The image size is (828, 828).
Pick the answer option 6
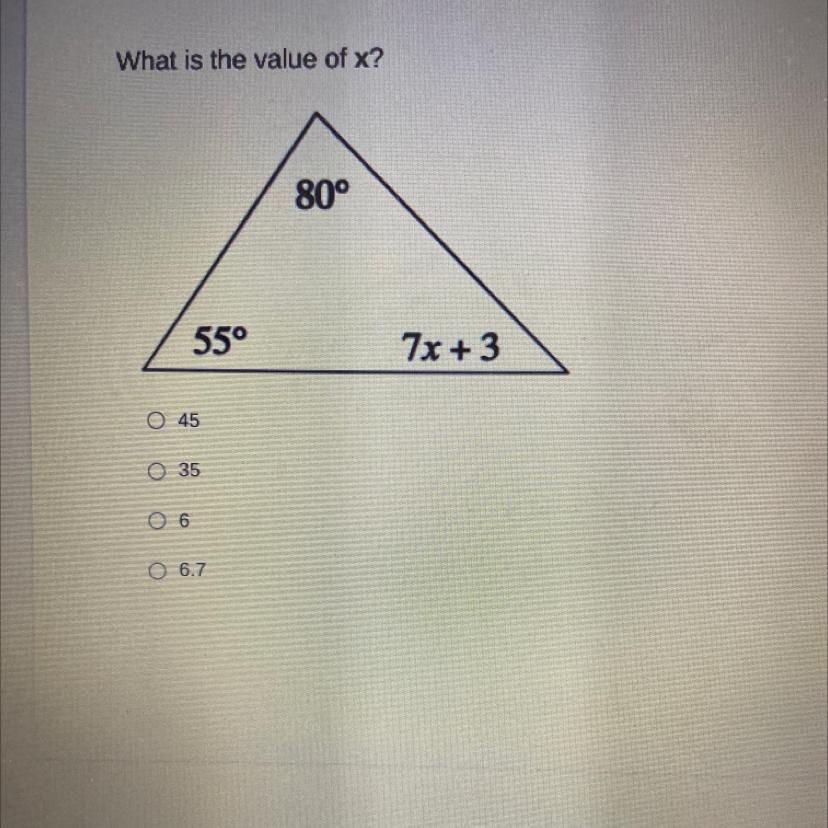(154, 521)
